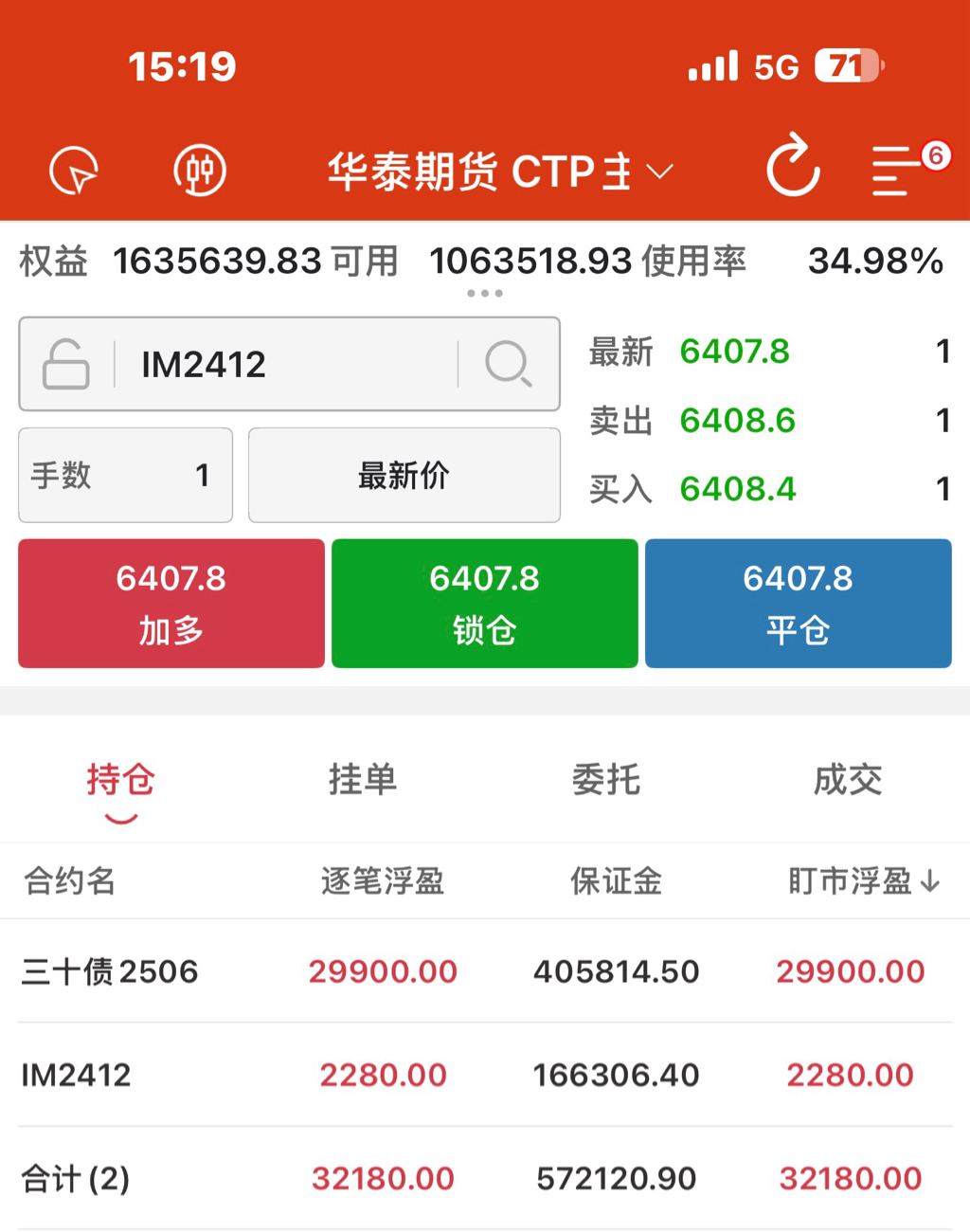Refresh the account data
The height and width of the screenshot is (1232, 970).
792,167
